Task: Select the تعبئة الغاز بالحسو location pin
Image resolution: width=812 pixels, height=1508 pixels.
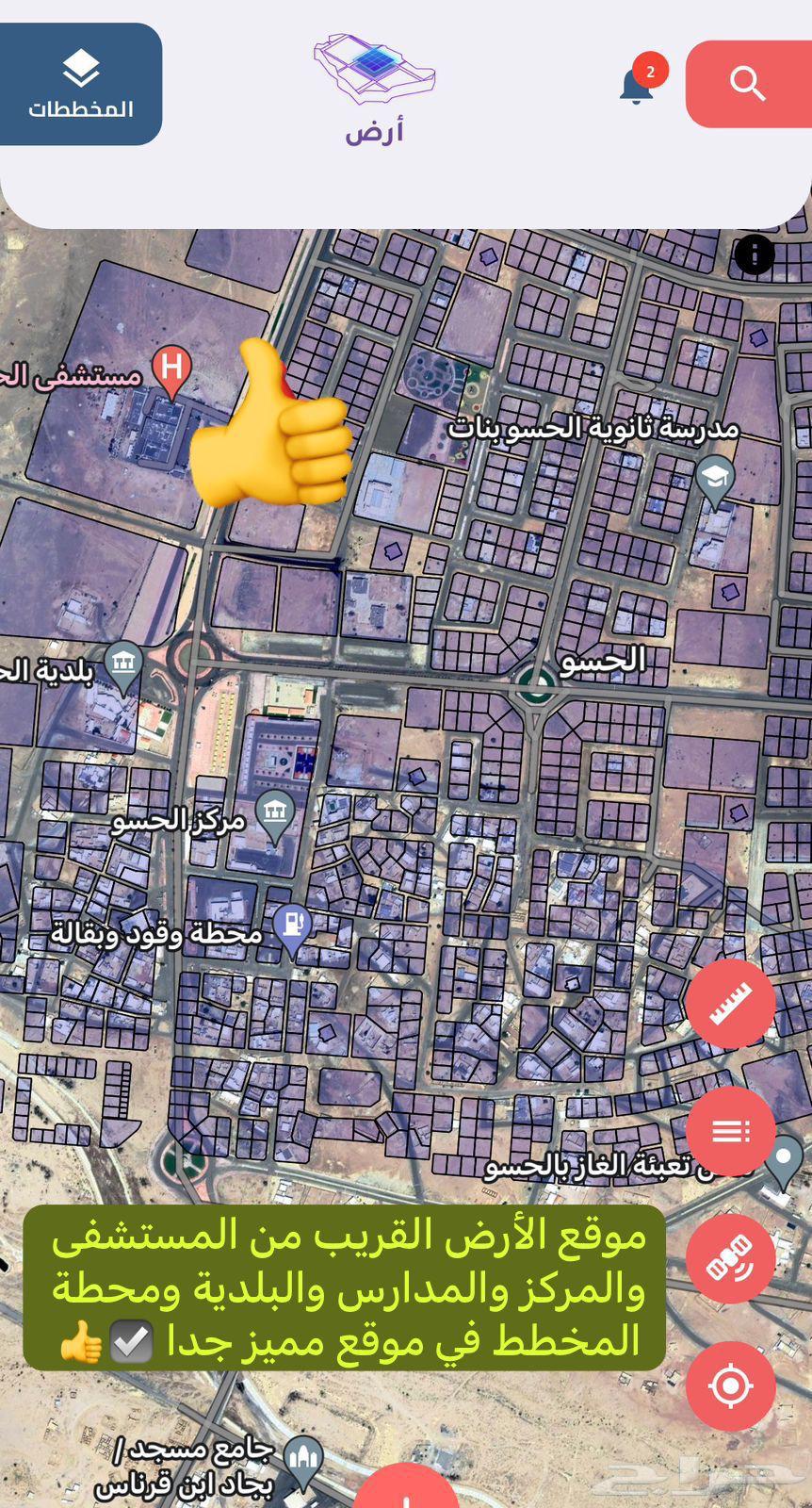Action: (x=783, y=1159)
